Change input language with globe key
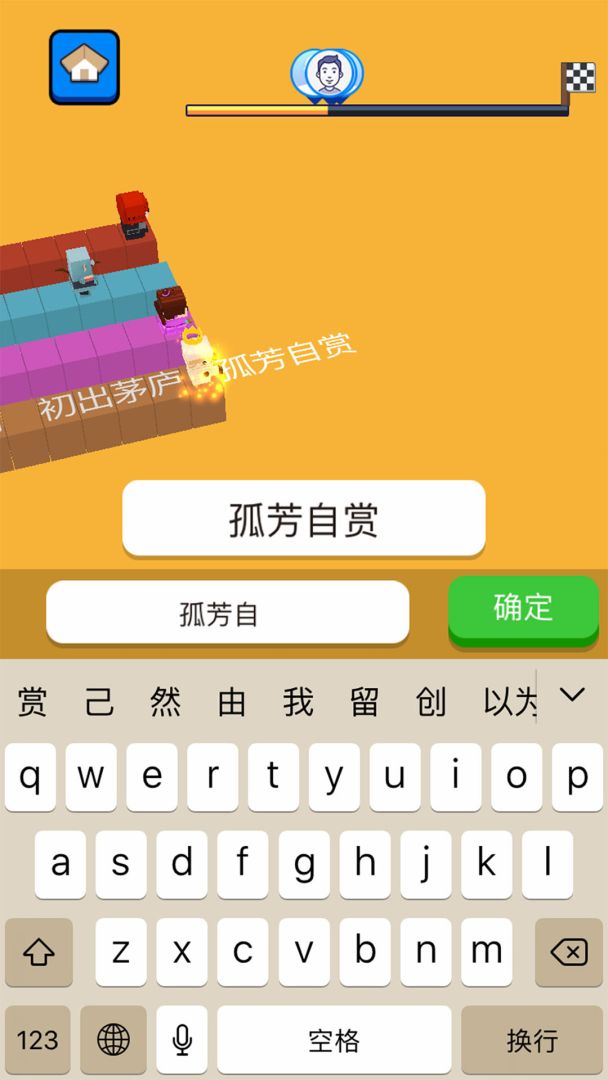This screenshot has height=1080, width=608. pyautogui.click(x=113, y=1040)
